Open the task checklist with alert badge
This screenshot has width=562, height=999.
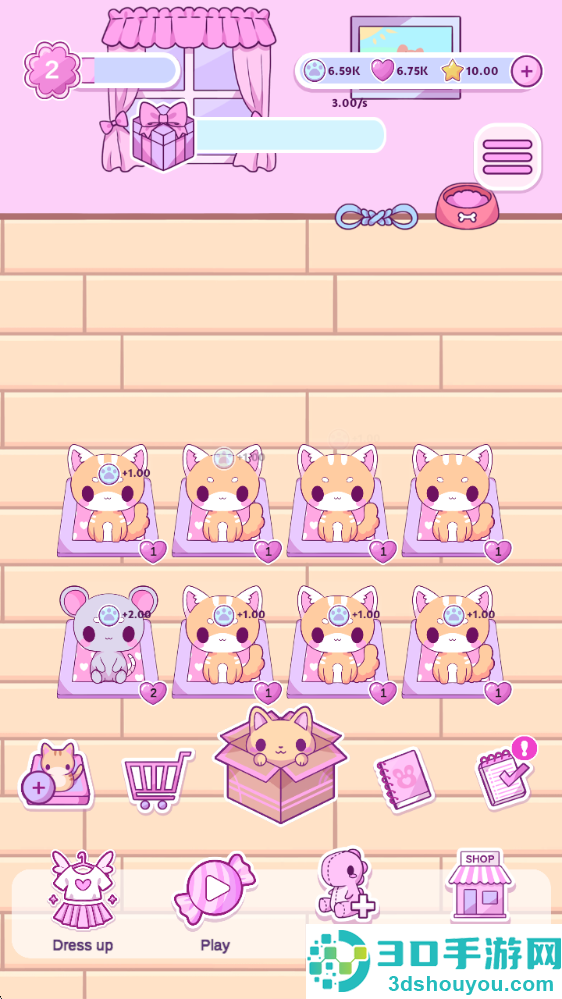click(x=507, y=772)
